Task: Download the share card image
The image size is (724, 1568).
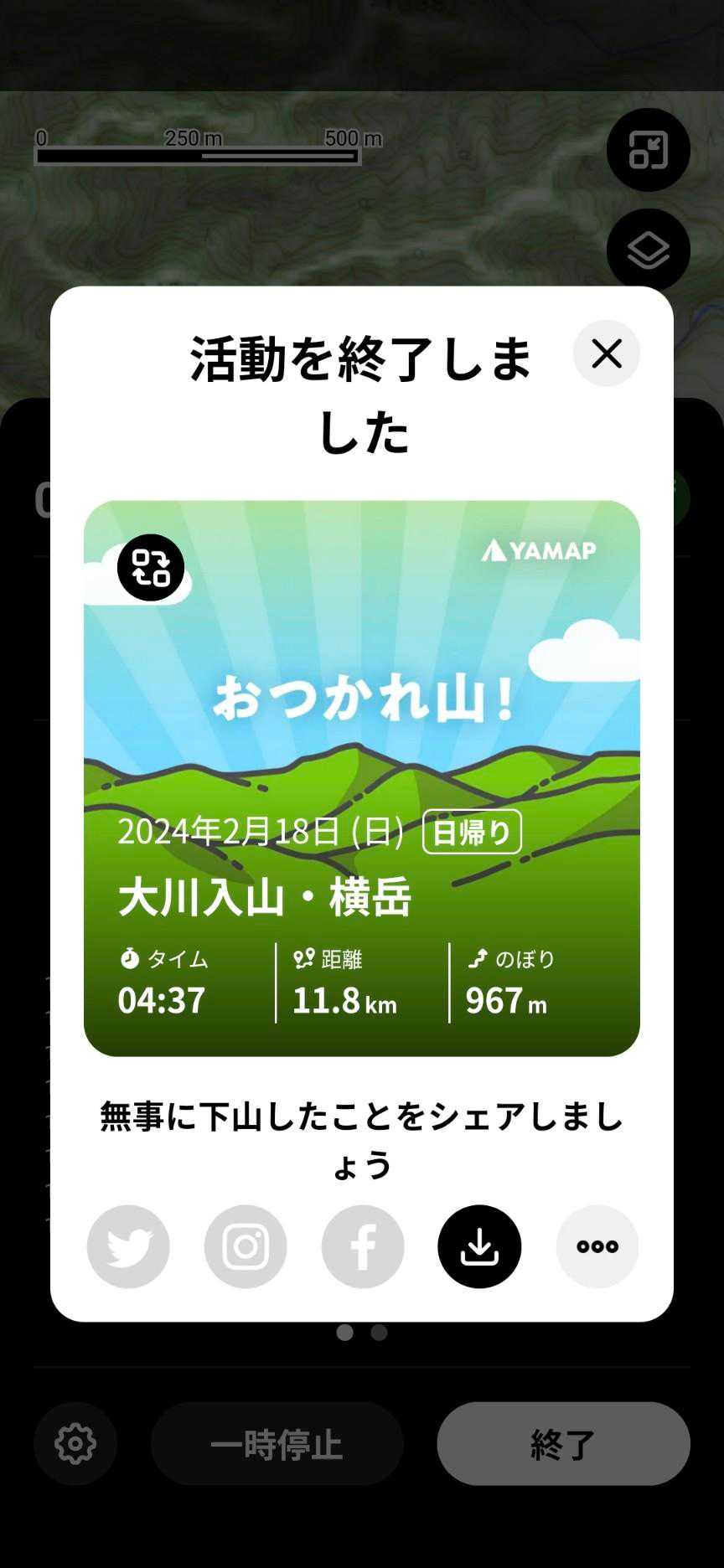Action: pos(479,1246)
